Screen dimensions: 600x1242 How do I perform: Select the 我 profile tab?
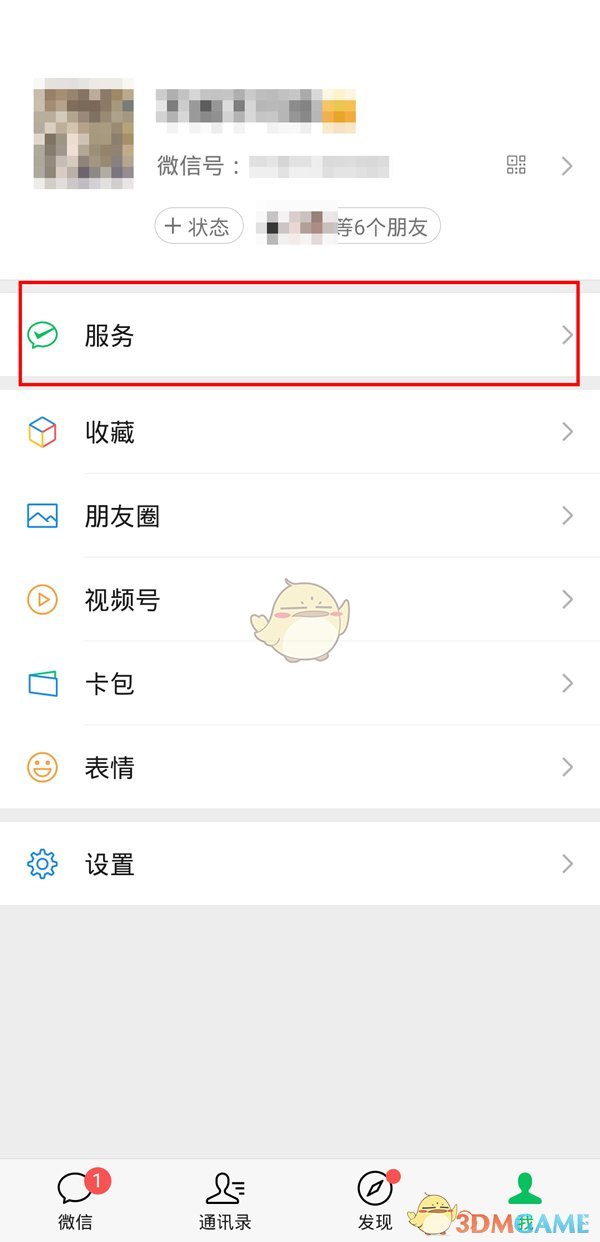[525, 1200]
